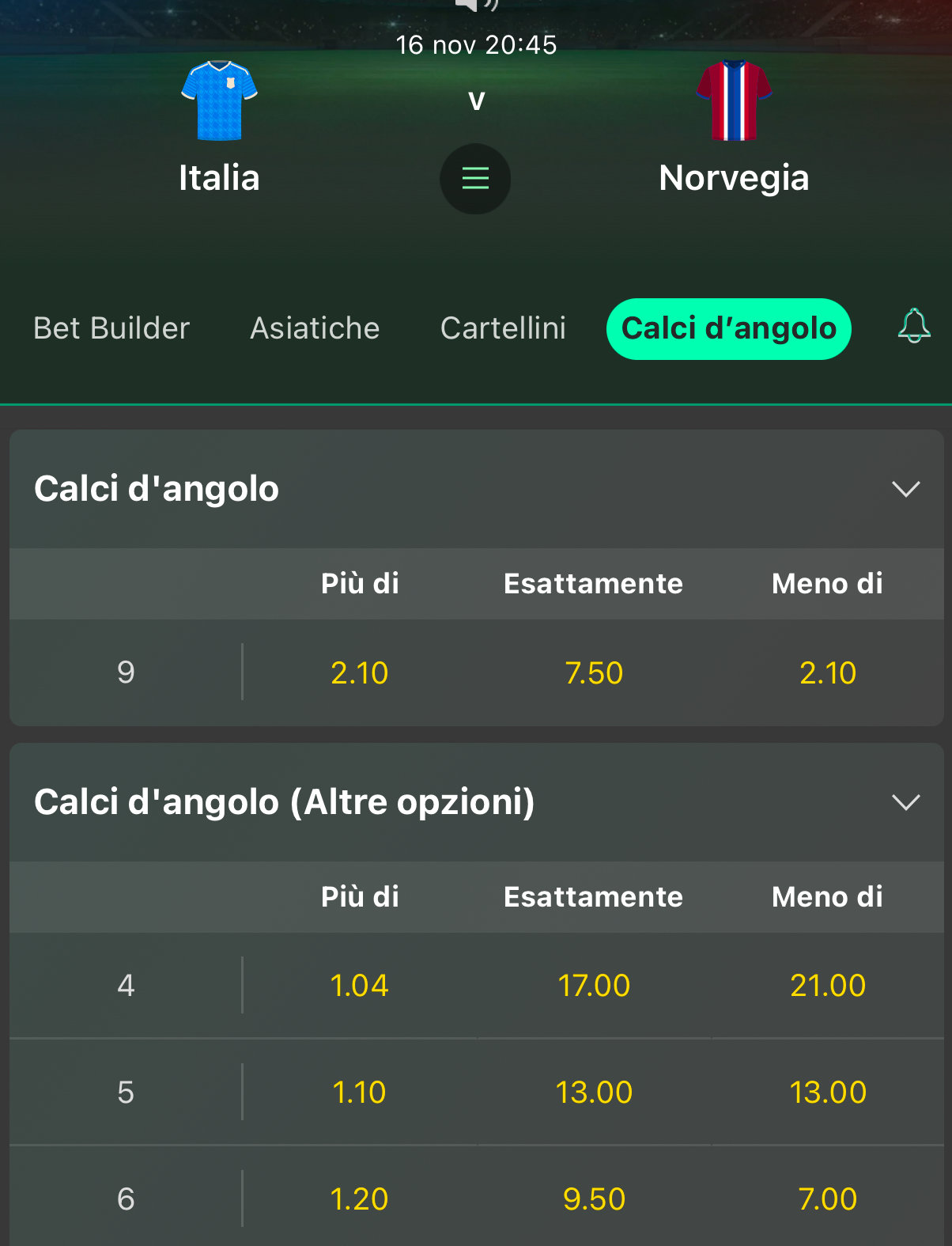Open the Cartellini tab
952x1246 pixels.
pos(503,328)
